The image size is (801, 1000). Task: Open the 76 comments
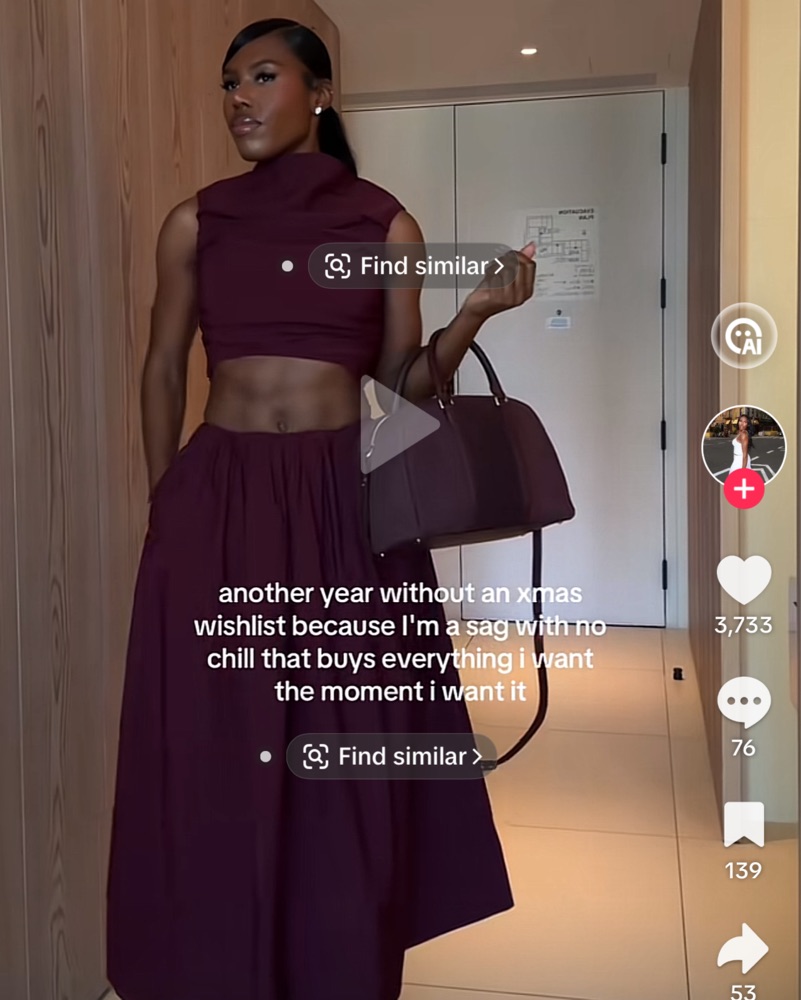click(x=743, y=703)
